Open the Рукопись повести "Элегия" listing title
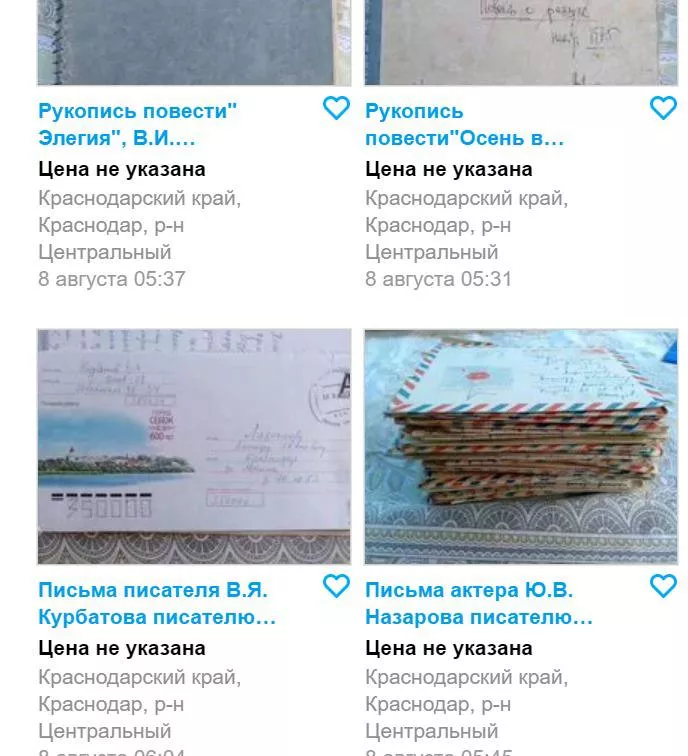Screen dimensions: 688x756 (138, 124)
